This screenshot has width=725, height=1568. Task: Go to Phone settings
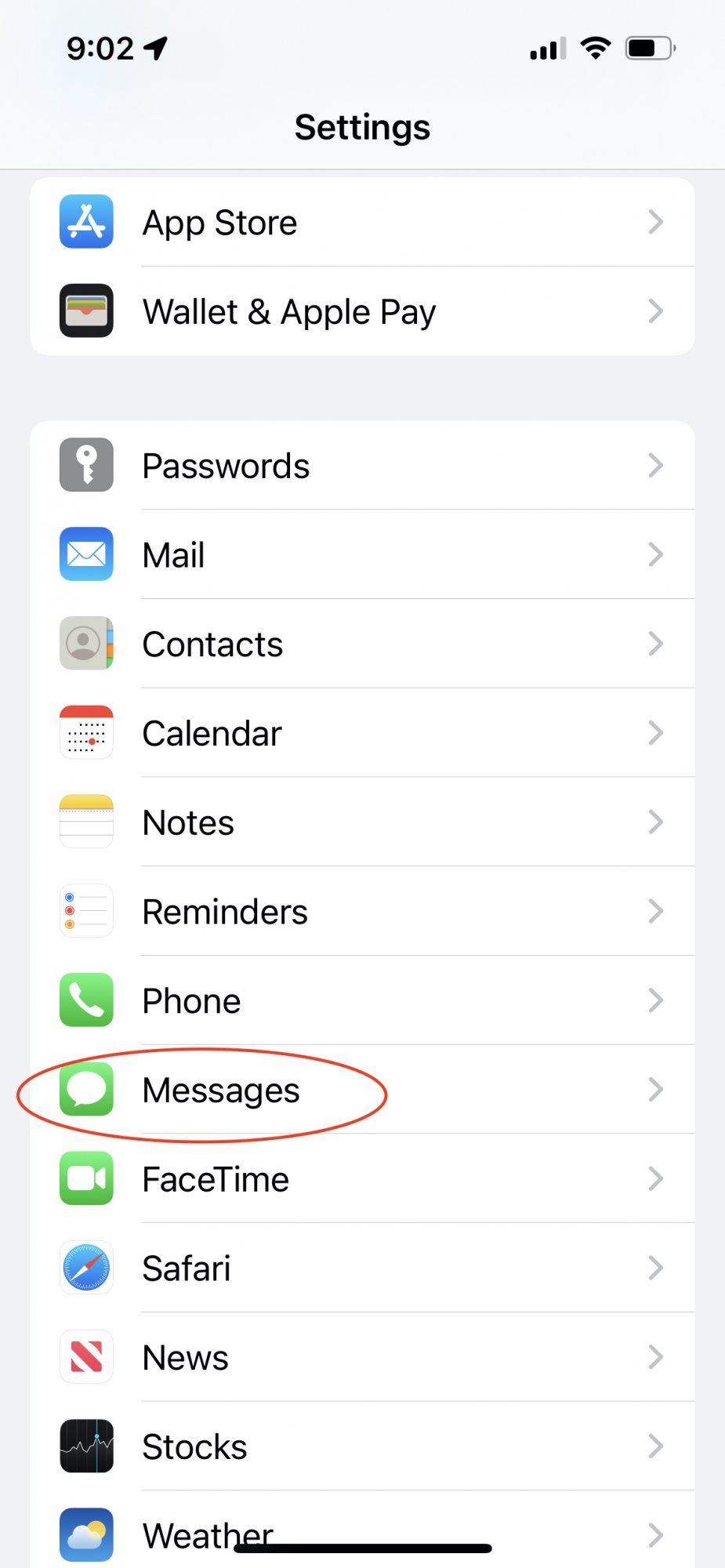361,1001
